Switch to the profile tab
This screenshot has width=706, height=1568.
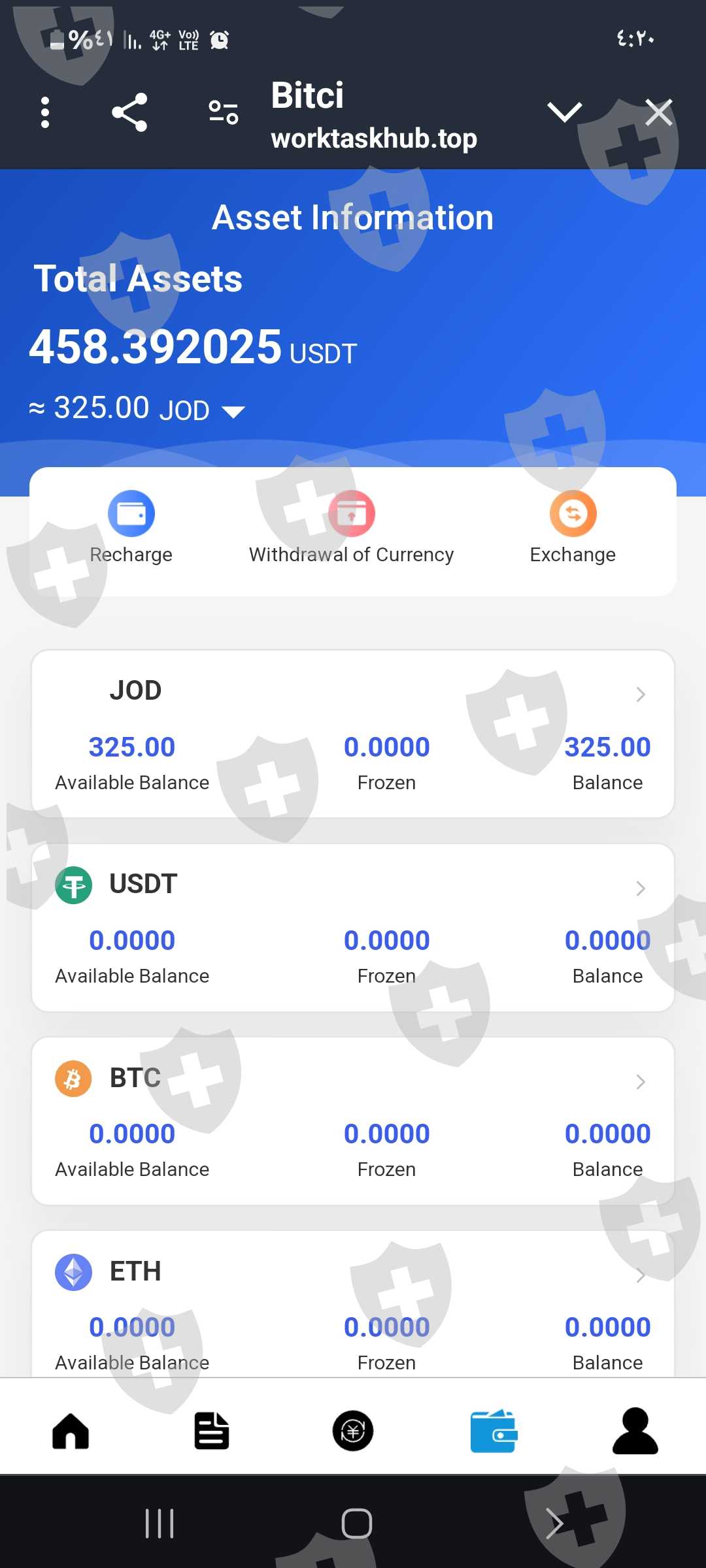coord(635,1431)
